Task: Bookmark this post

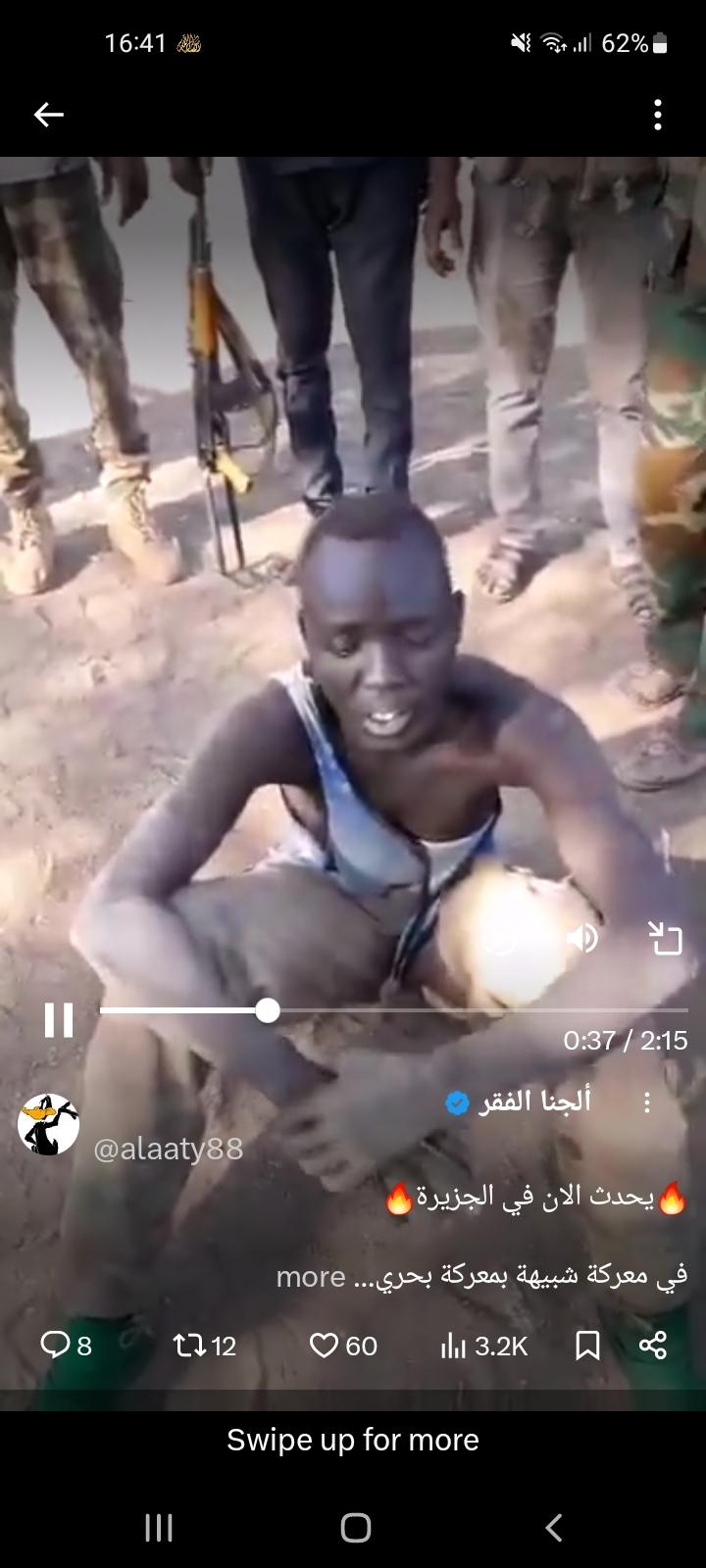Action: pos(587,1346)
